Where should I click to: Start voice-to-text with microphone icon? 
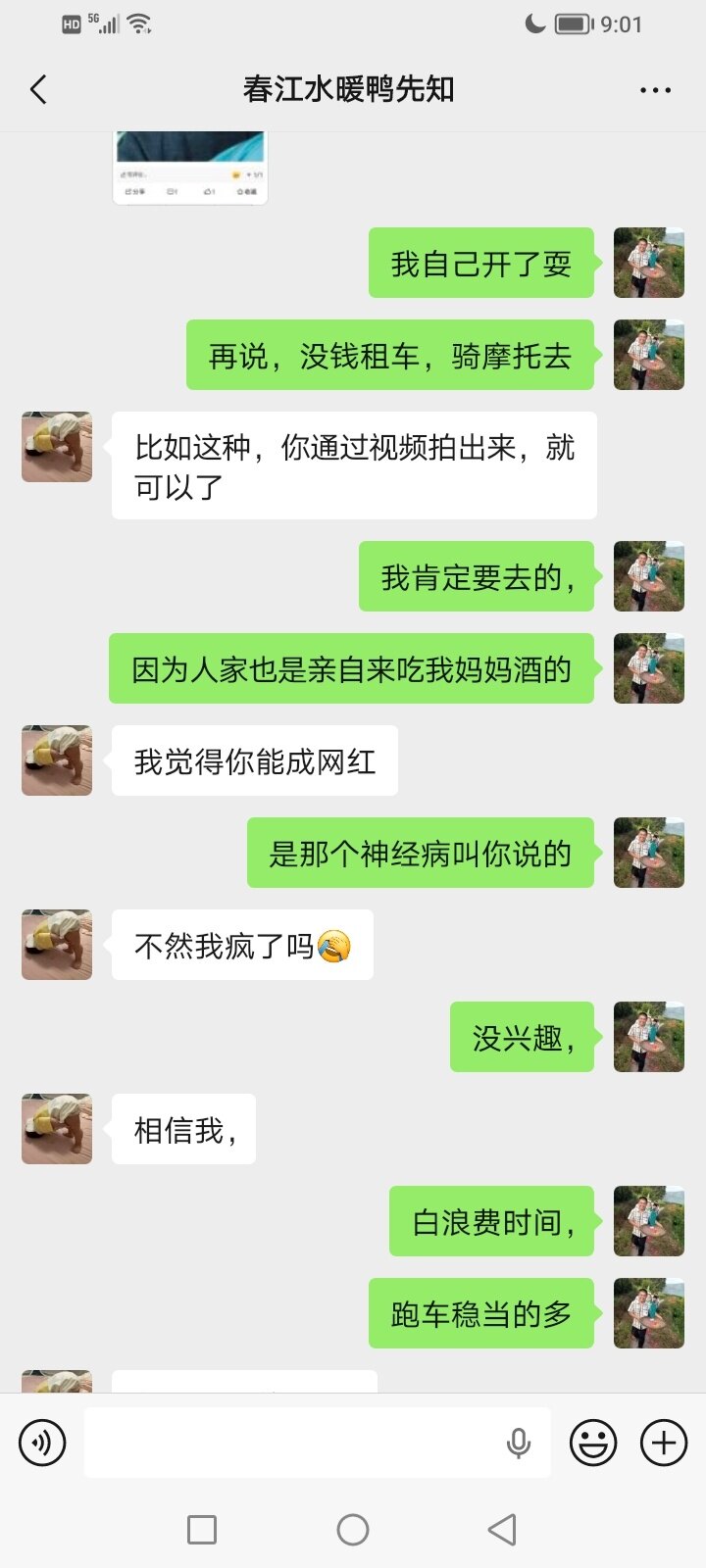pos(519,1443)
